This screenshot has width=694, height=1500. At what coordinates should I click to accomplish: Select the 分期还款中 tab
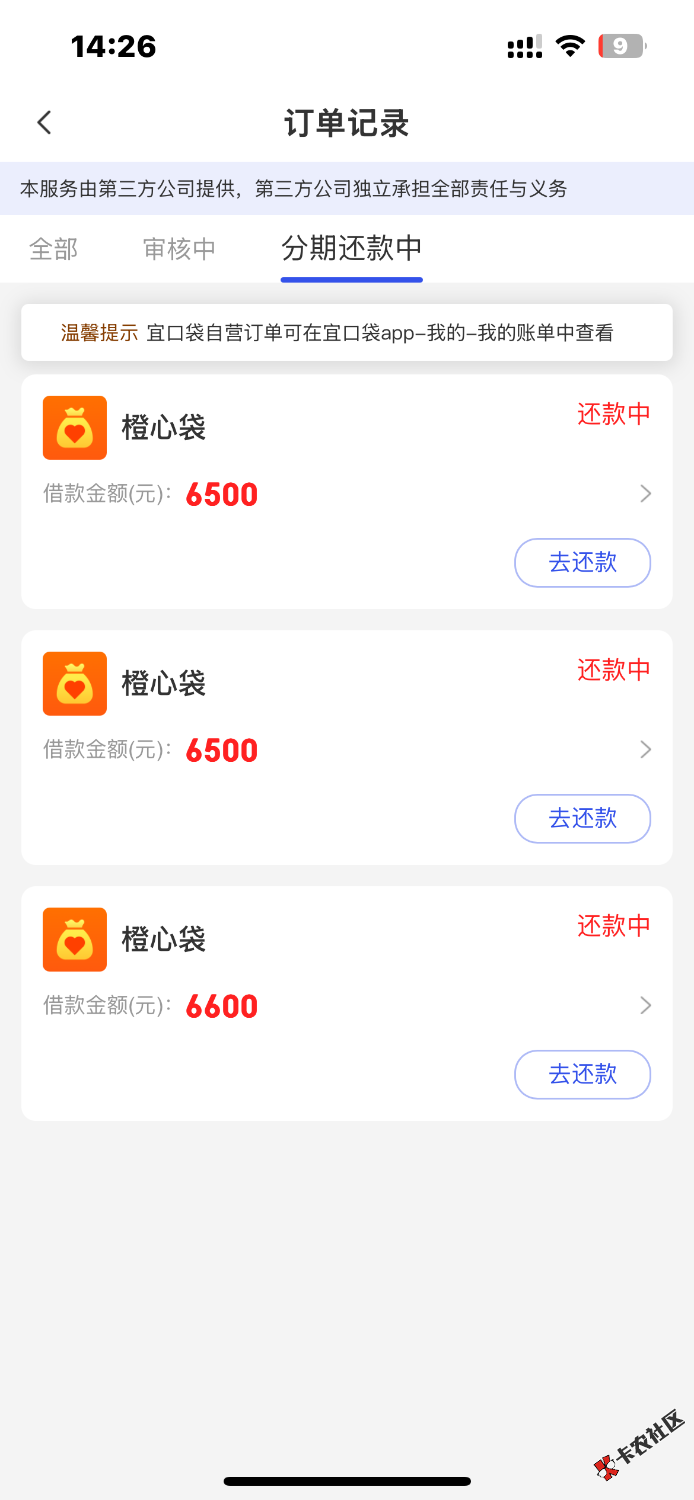coord(352,249)
